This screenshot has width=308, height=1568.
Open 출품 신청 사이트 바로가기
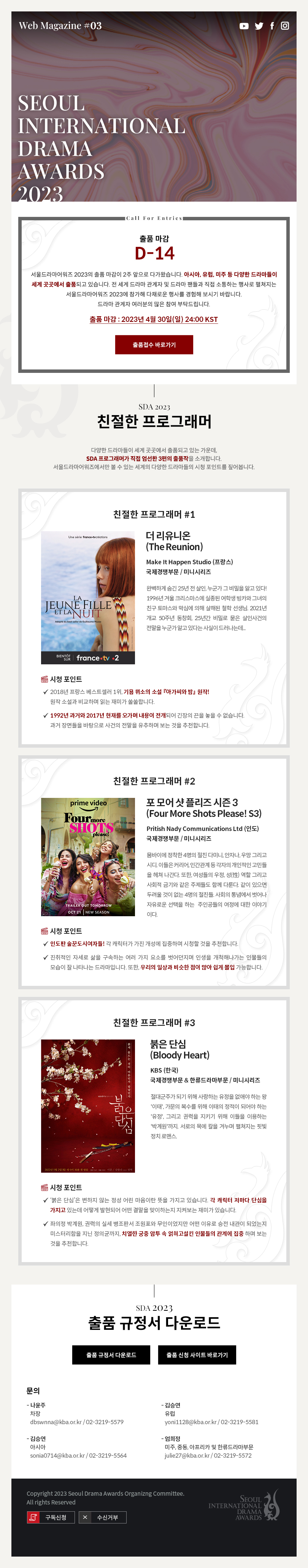[x=197, y=1355]
